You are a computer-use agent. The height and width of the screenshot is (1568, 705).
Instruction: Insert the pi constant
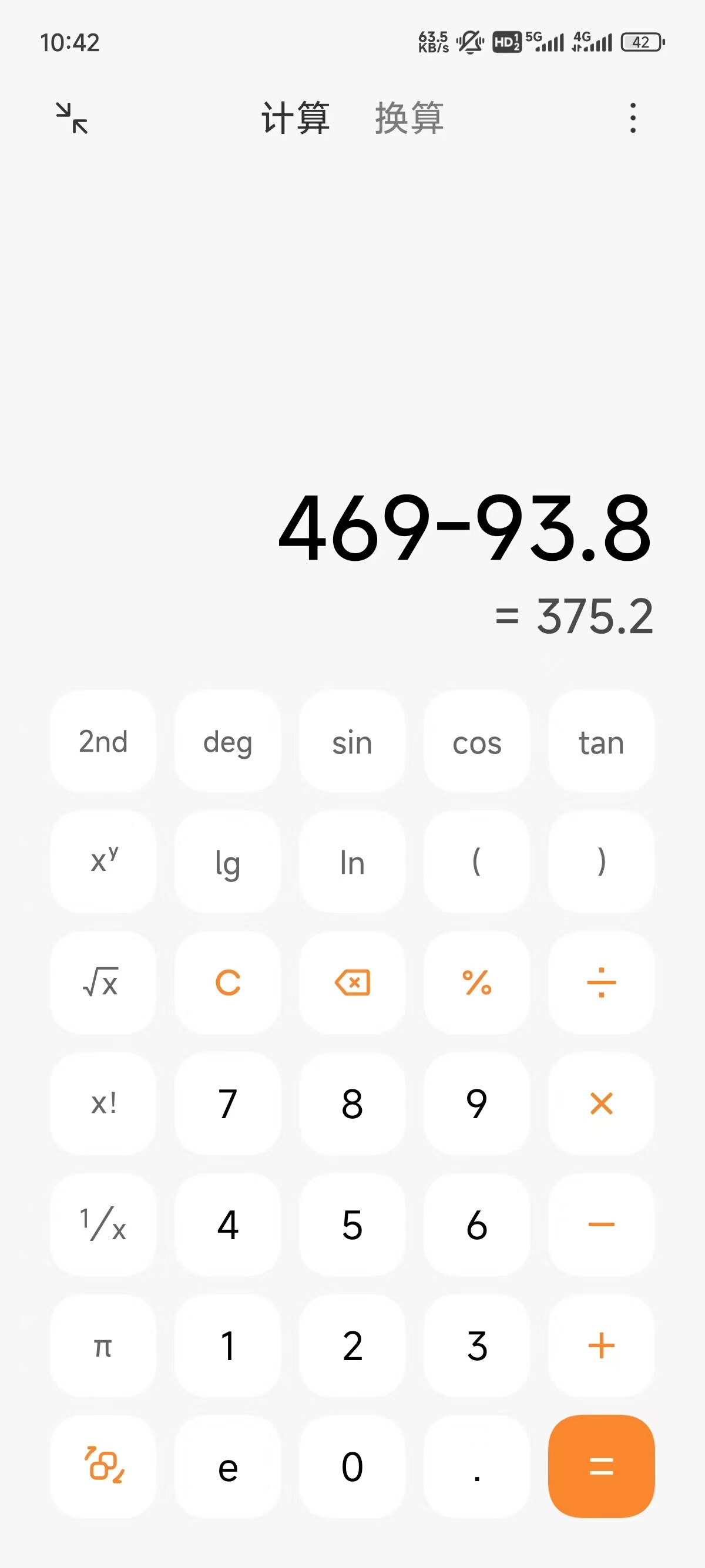(x=103, y=1345)
